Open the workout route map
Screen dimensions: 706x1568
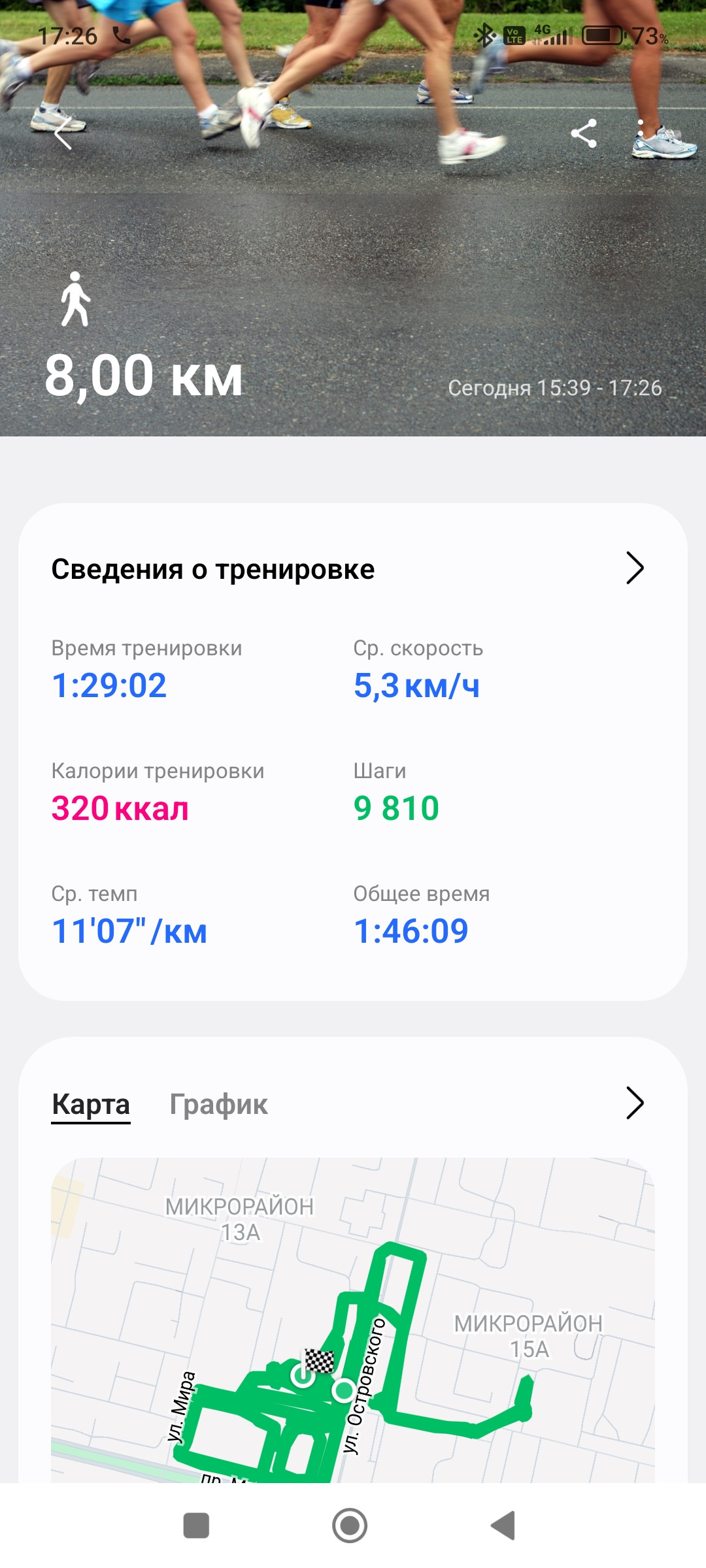[x=353, y=1320]
